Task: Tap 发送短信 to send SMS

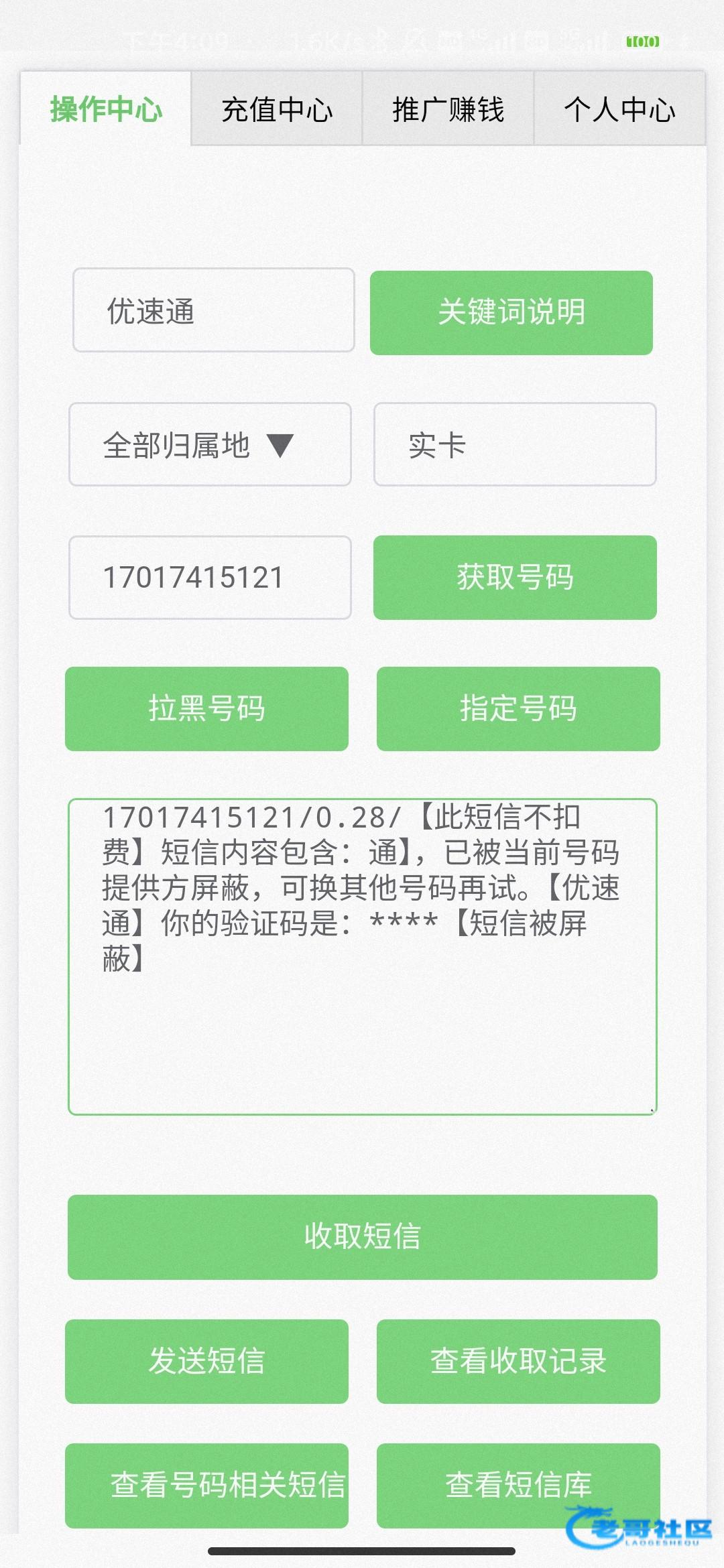Action: coord(206,1362)
